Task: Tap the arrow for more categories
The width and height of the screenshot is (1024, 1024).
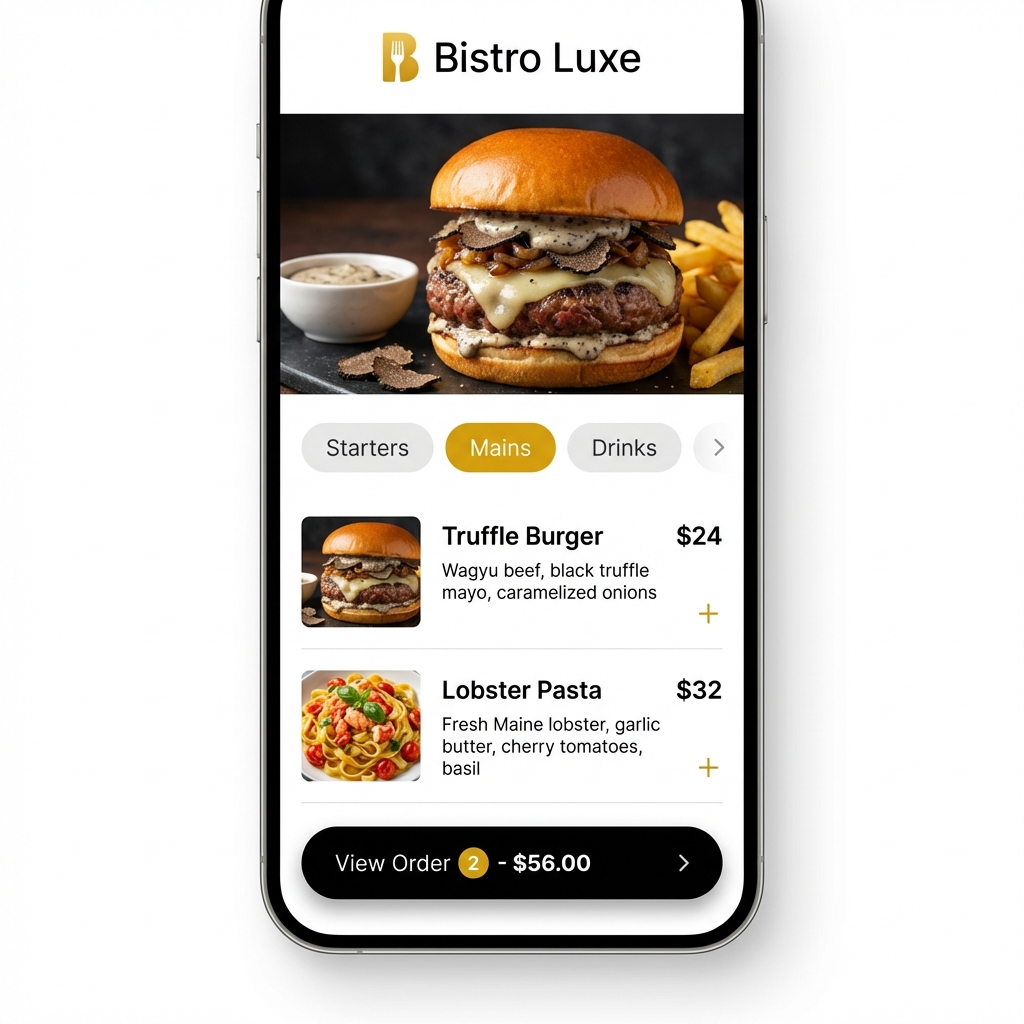Action: pyautogui.click(x=717, y=448)
